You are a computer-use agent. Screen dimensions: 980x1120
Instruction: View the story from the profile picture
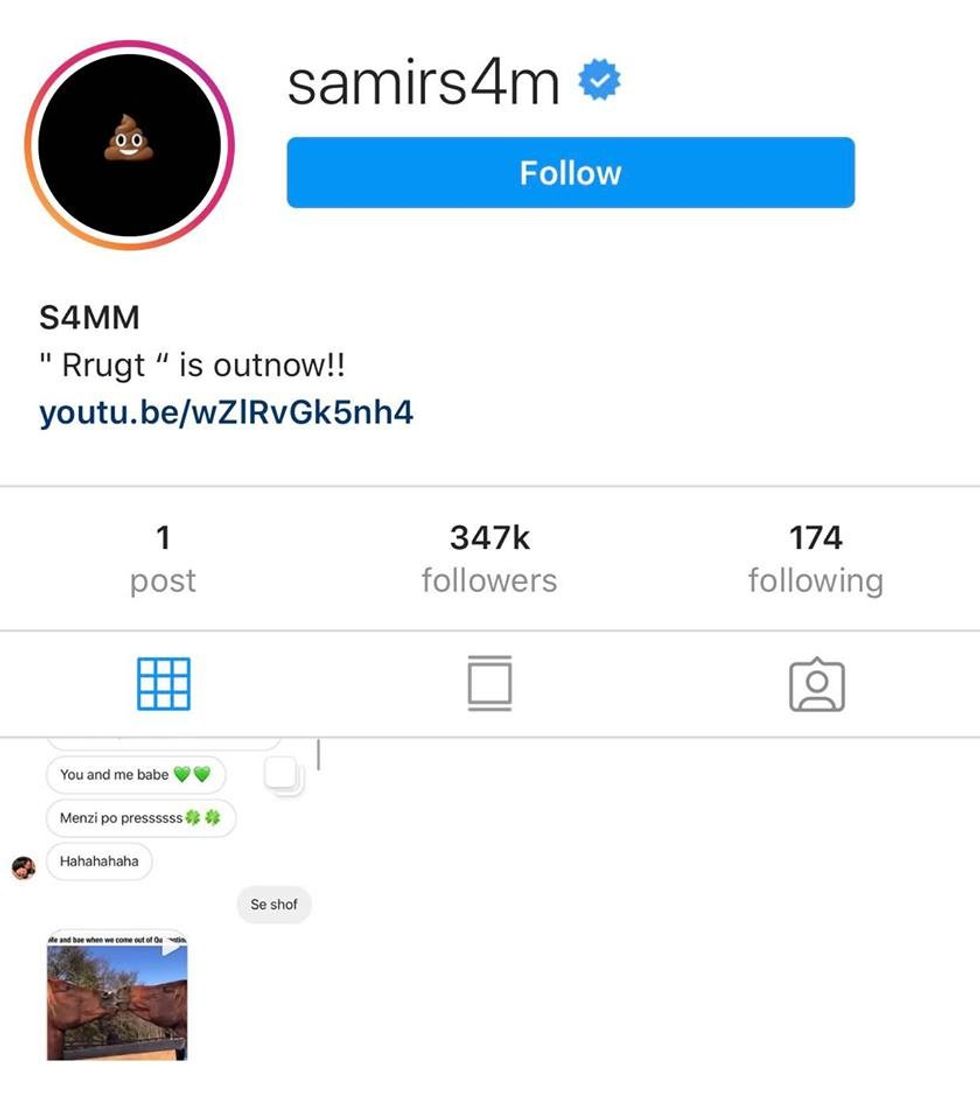[x=130, y=145]
